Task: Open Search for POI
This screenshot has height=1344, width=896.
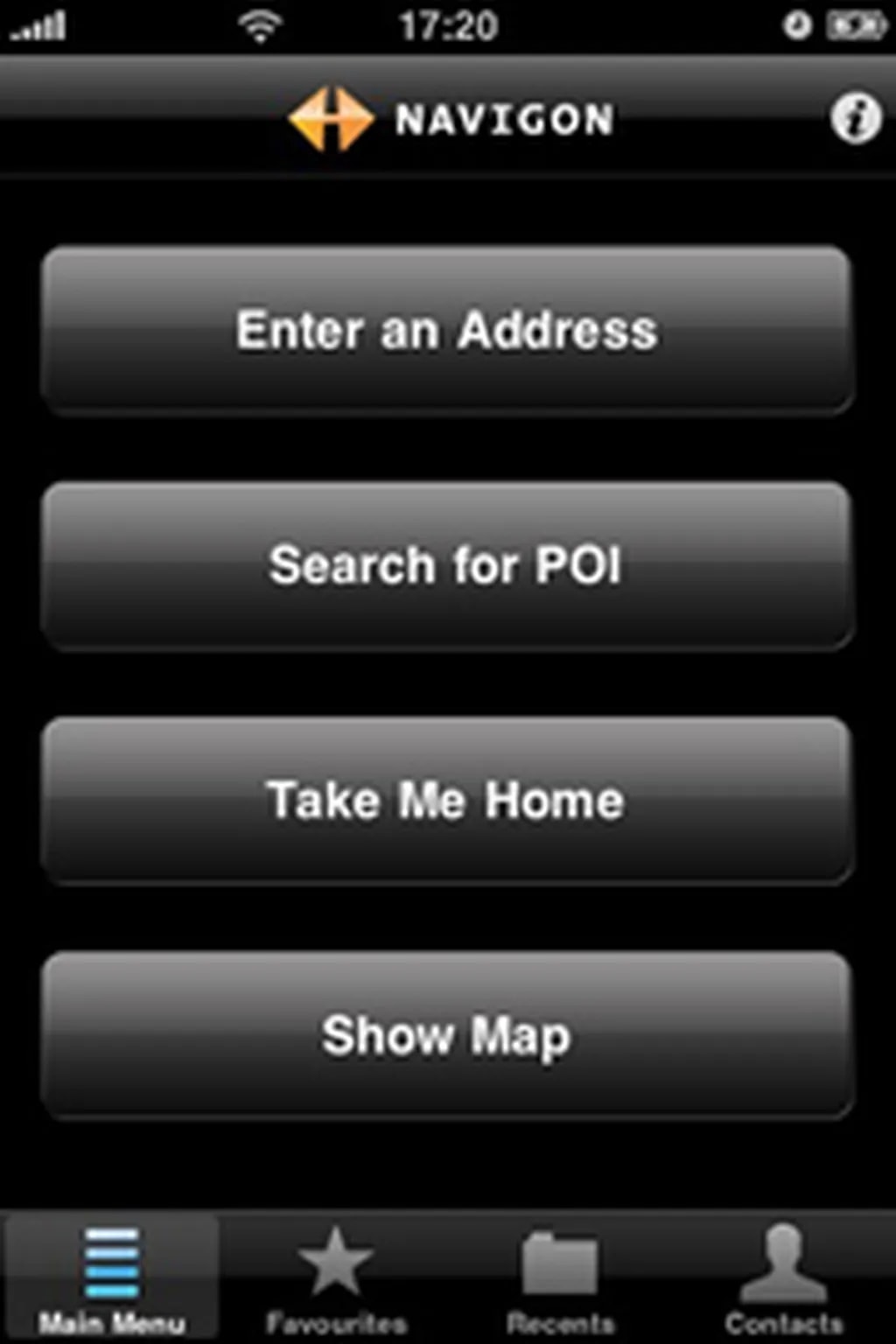Action: (447, 565)
